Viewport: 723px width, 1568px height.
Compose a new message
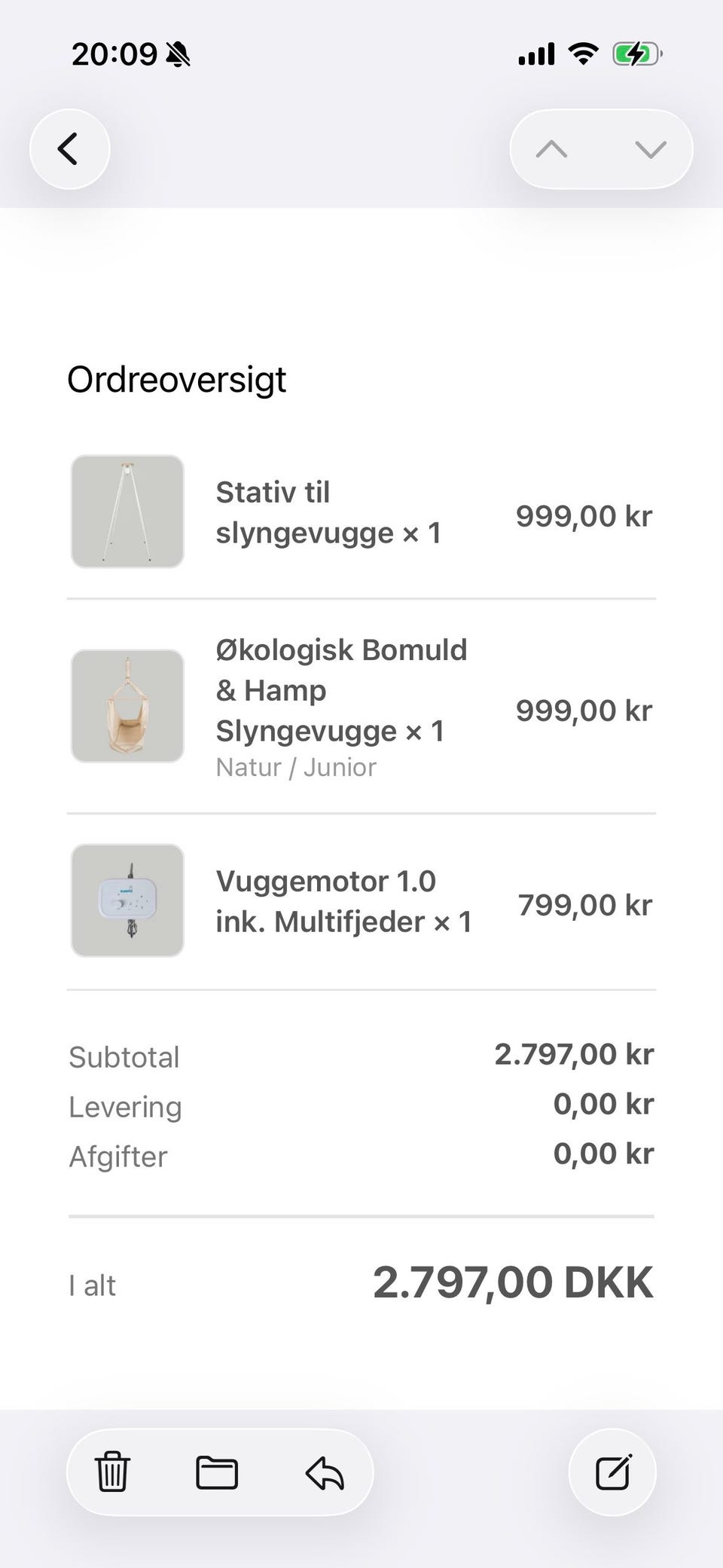[613, 1472]
